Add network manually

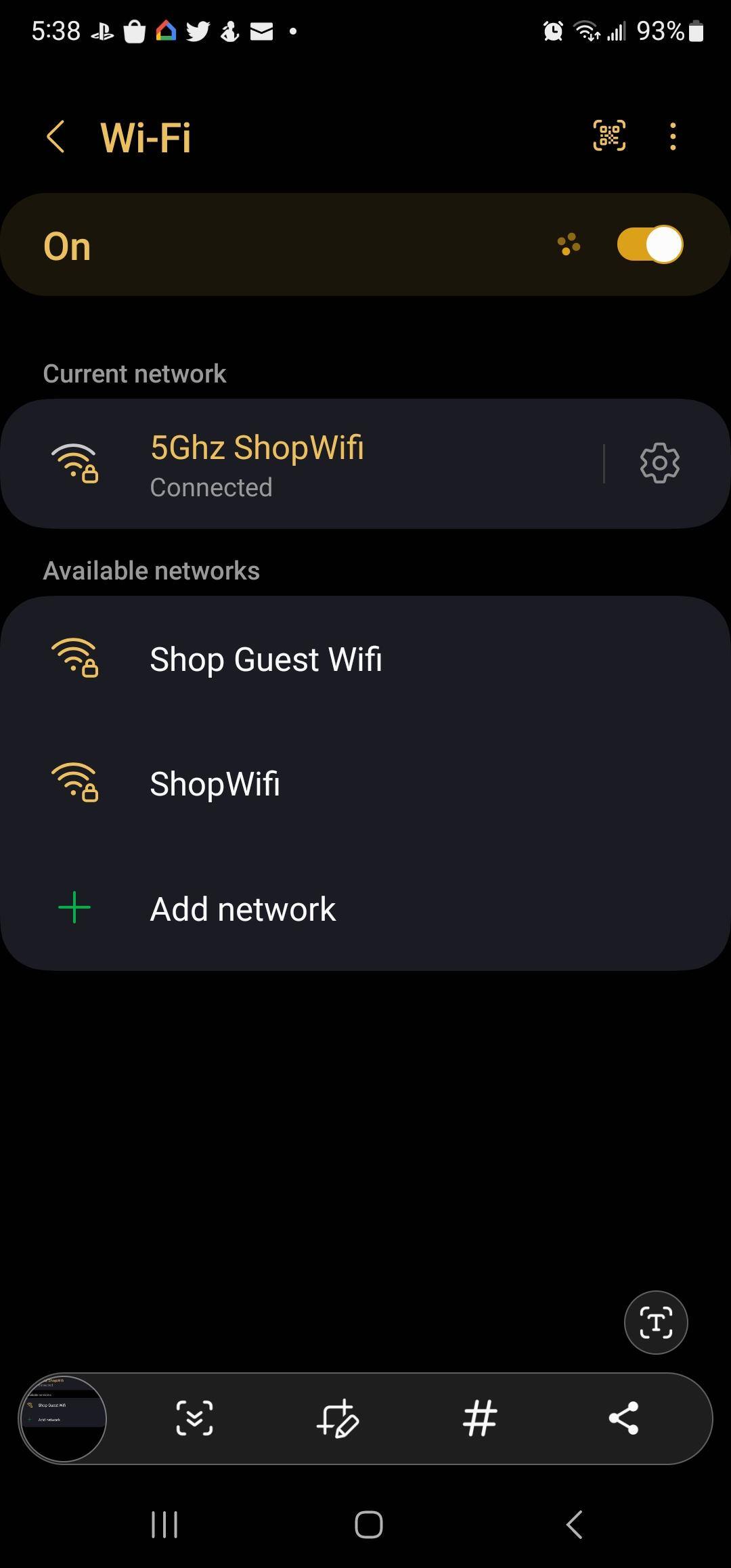coord(242,909)
